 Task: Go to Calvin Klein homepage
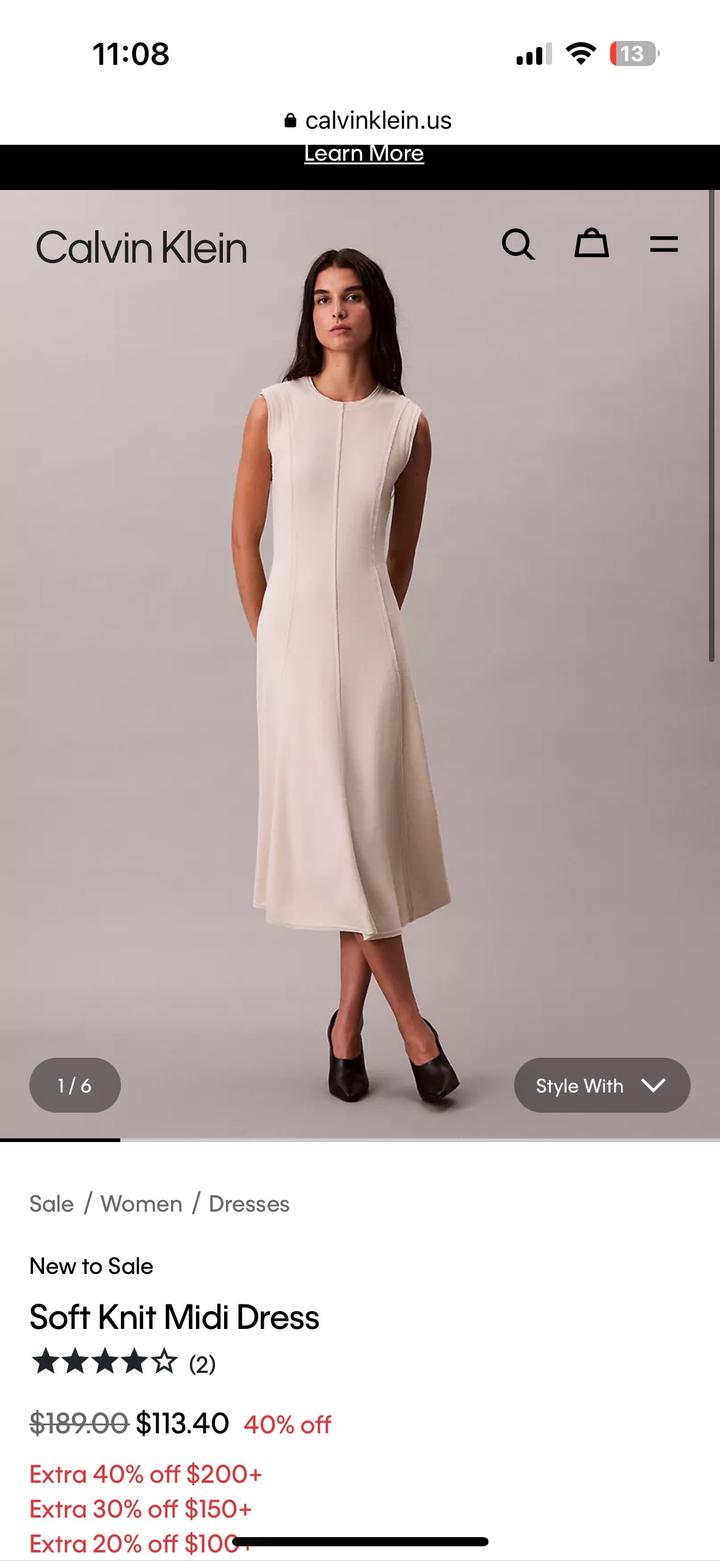[141, 248]
